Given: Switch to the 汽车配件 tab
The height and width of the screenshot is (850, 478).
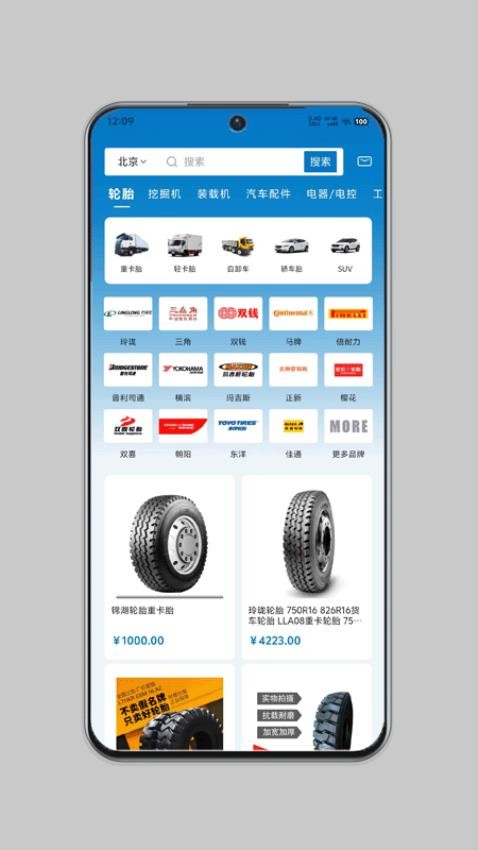Looking at the screenshot, I should [268, 194].
